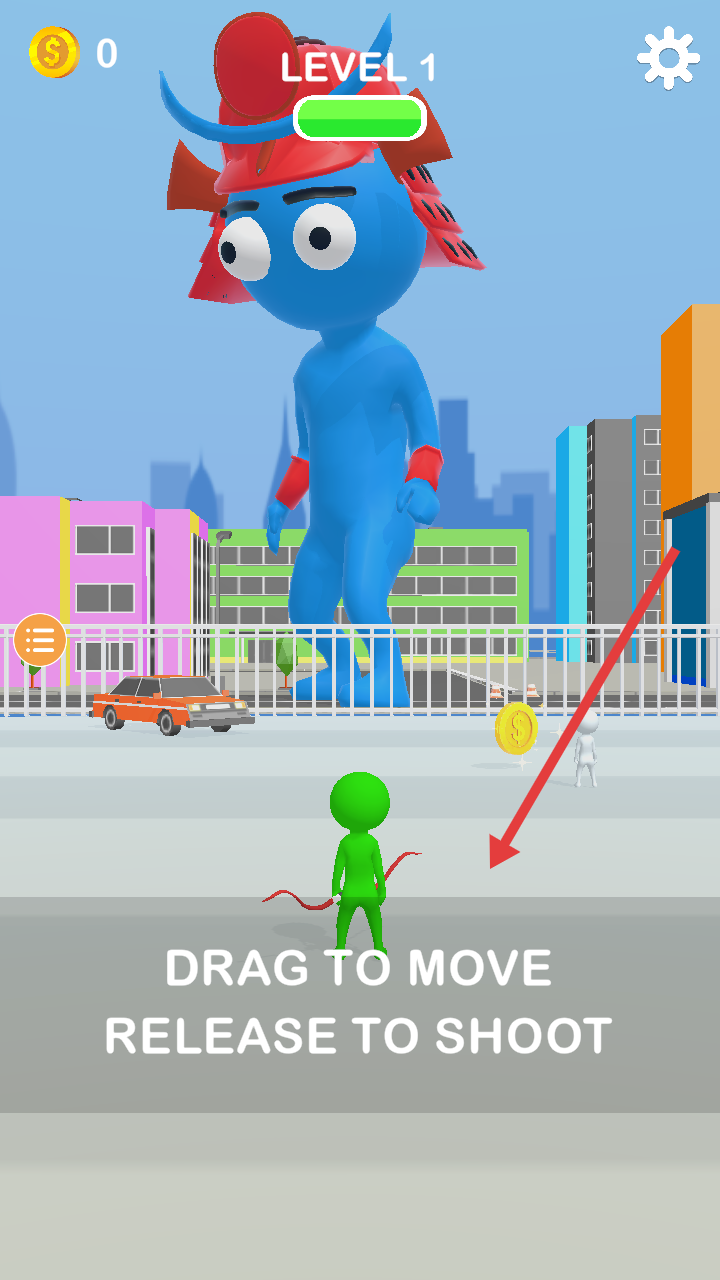Viewport: 720px width, 1280px height.
Task: Open the orange list menu button
Action: (40, 640)
